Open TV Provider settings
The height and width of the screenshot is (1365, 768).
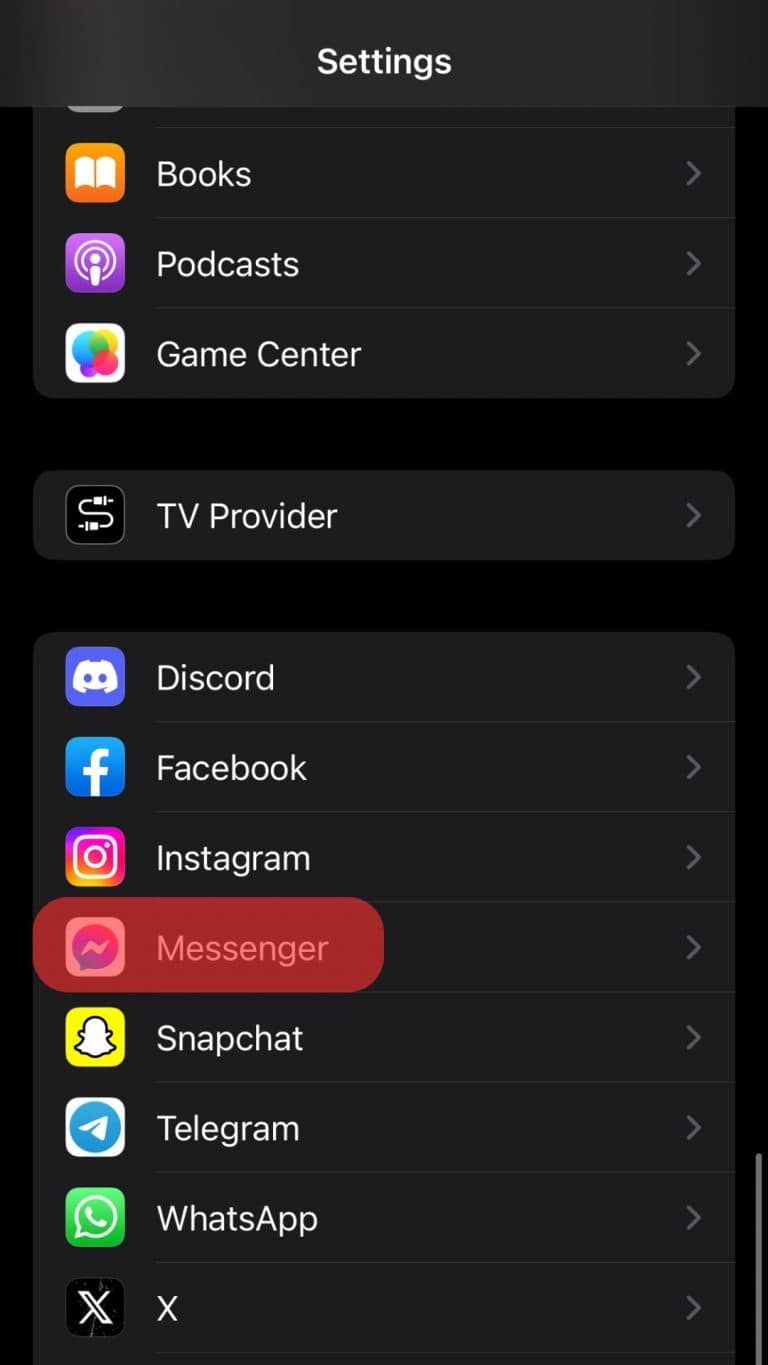click(x=384, y=516)
